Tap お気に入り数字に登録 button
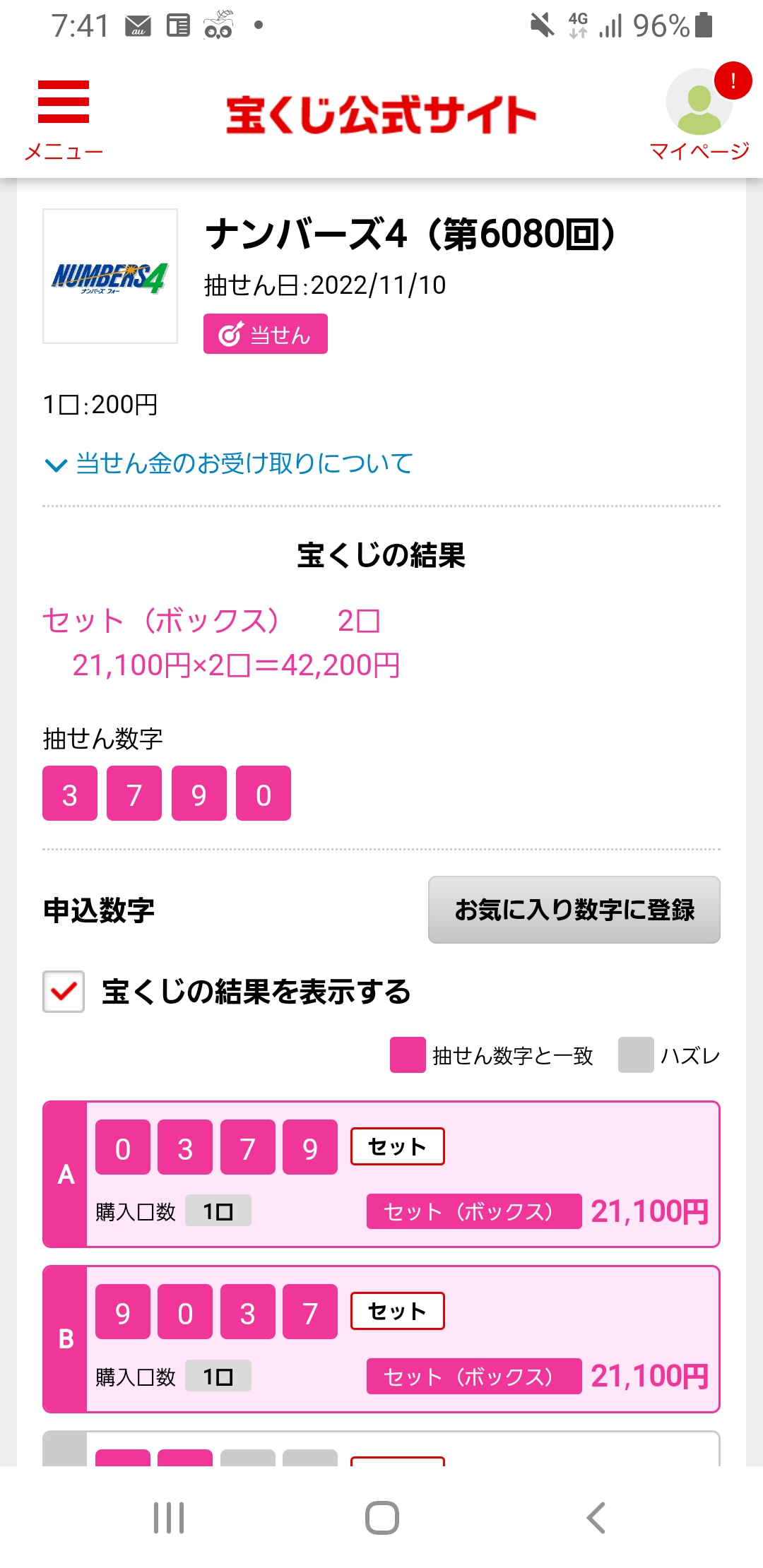 pyautogui.click(x=574, y=910)
